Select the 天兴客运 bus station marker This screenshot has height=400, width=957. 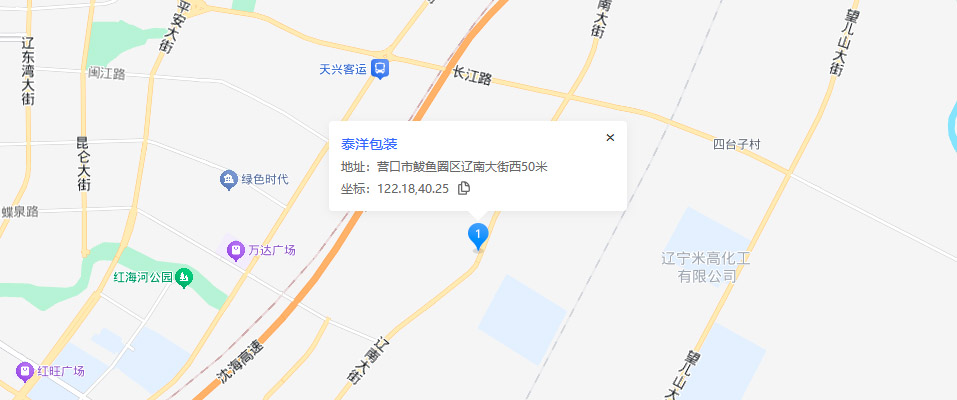[x=380, y=69]
